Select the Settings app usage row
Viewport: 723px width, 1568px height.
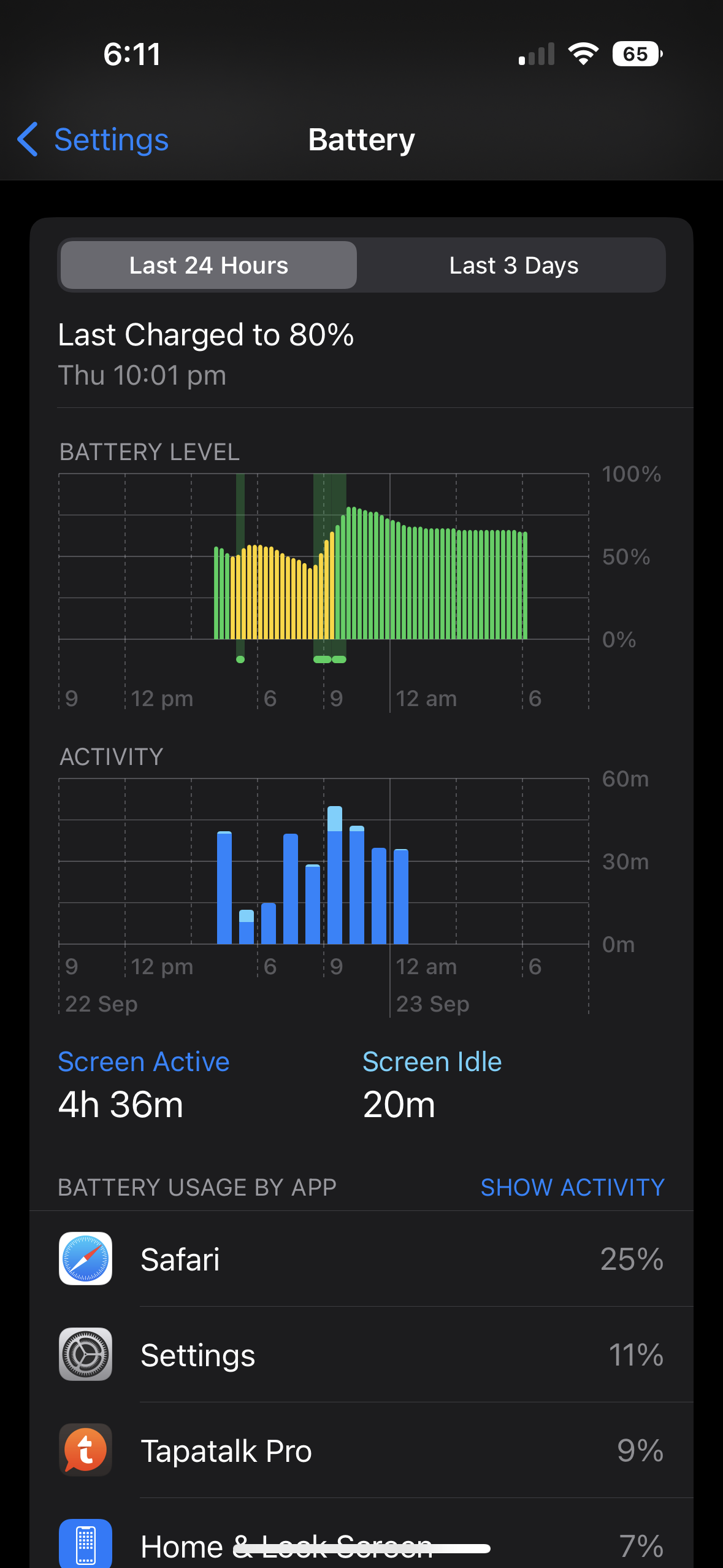361,1355
